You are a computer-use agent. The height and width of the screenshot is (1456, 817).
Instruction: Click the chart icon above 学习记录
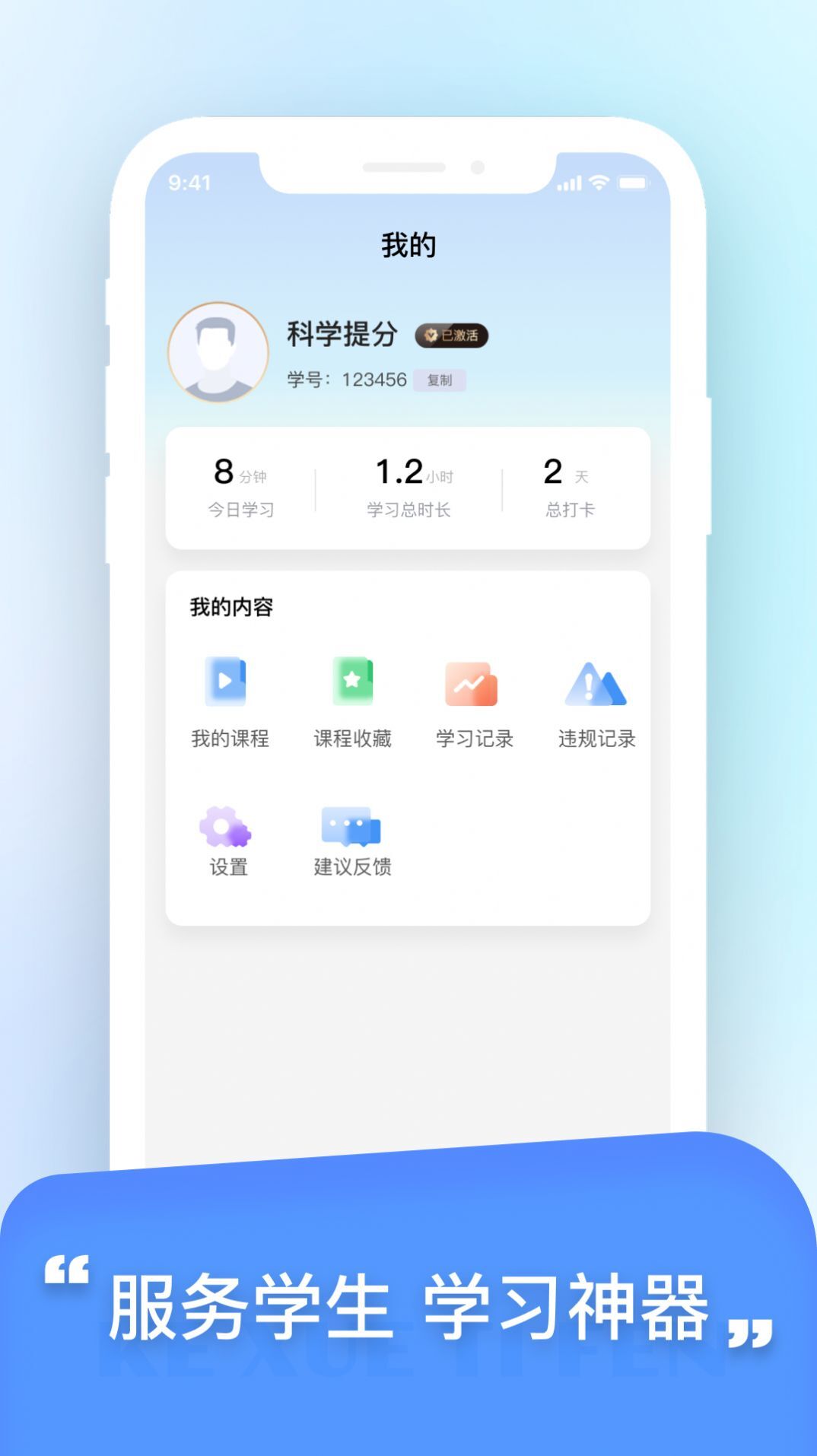pos(472,684)
